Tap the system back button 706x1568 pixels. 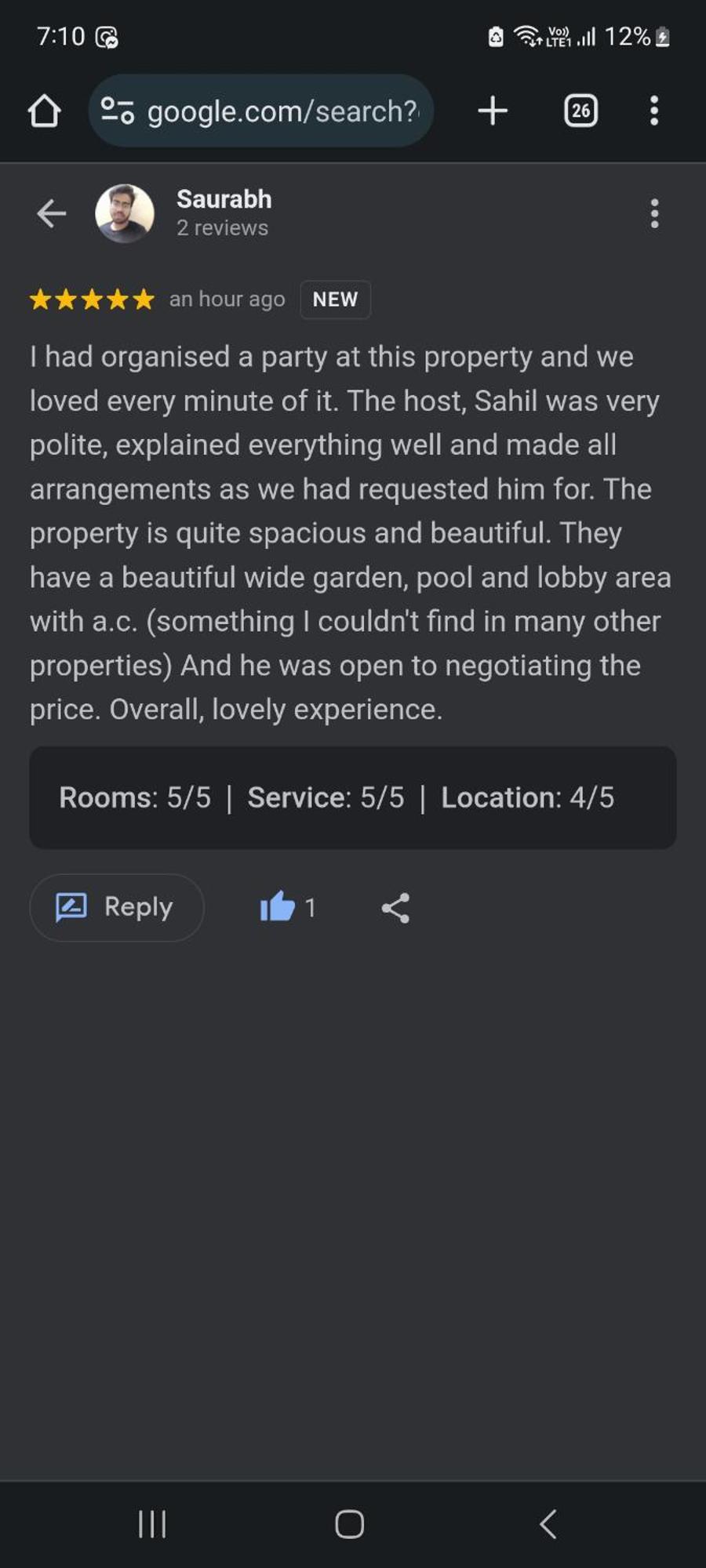[x=548, y=1524]
